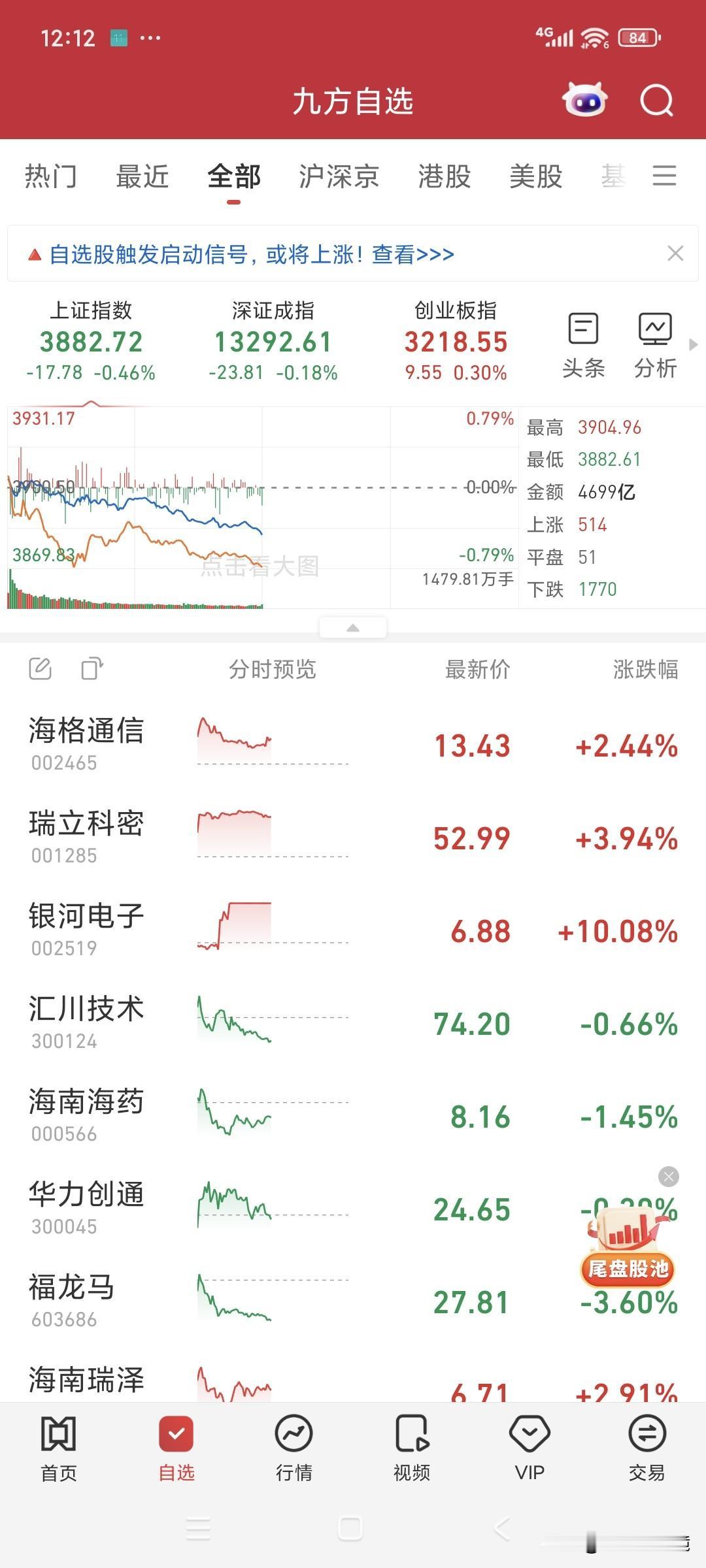Open the 查看>>> signal alert link
Screen dimensions: 706x1568
point(411,254)
